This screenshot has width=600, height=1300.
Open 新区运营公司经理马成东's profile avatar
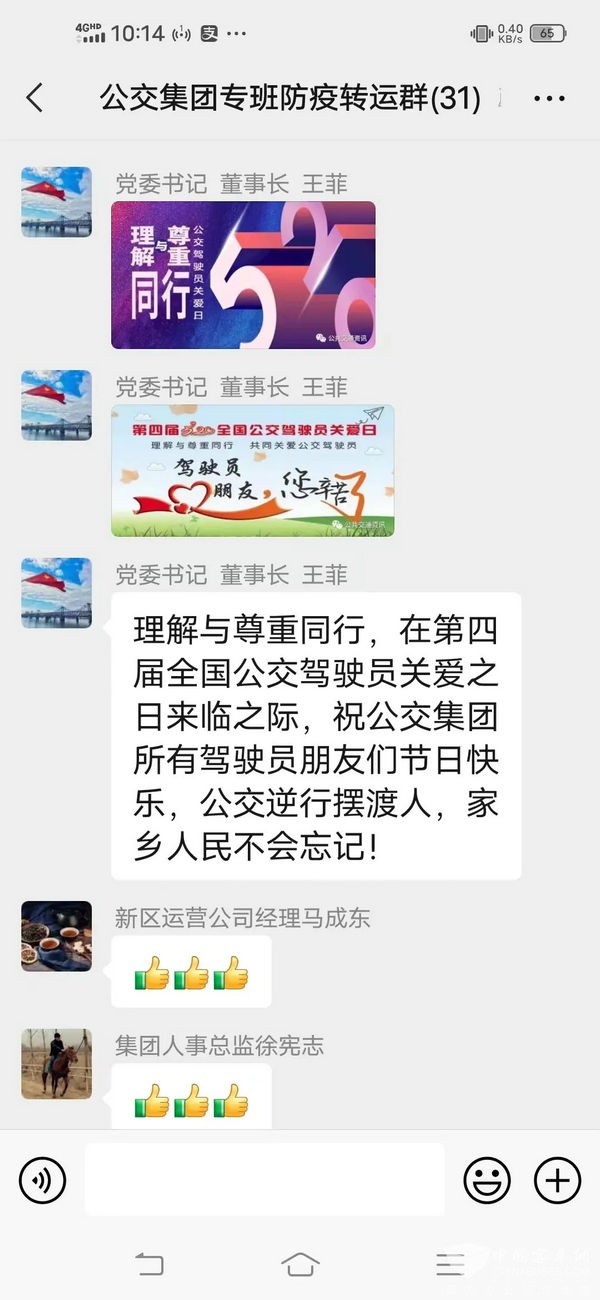(56, 936)
